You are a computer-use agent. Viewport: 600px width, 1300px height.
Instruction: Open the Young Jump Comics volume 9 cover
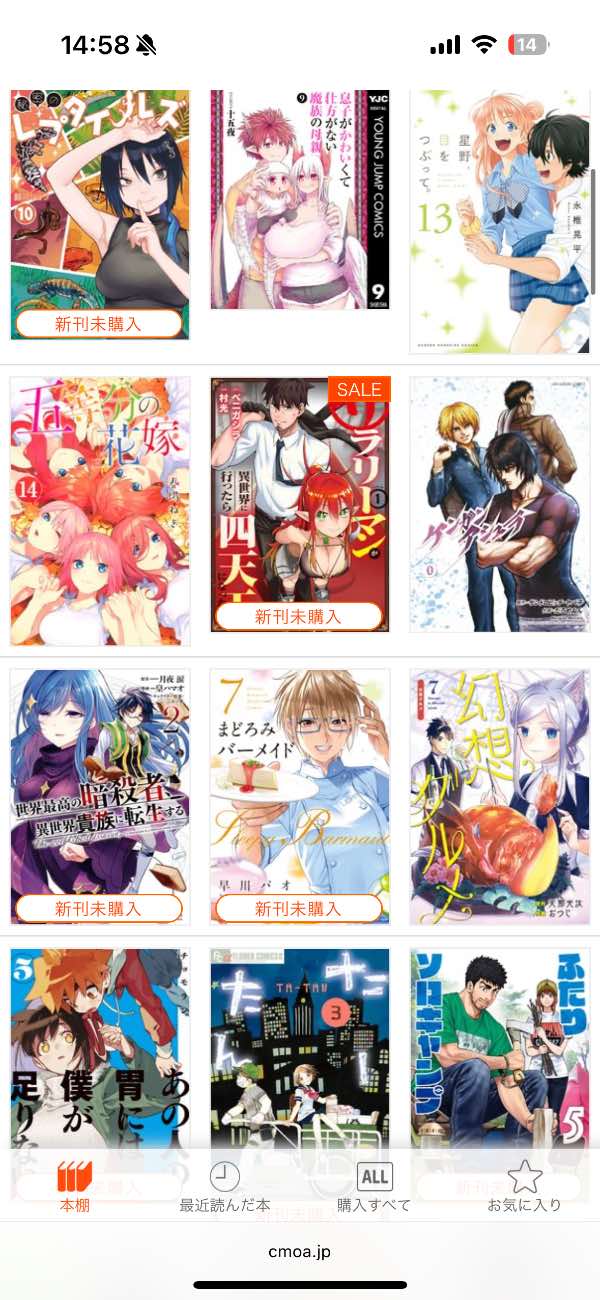tap(299, 200)
